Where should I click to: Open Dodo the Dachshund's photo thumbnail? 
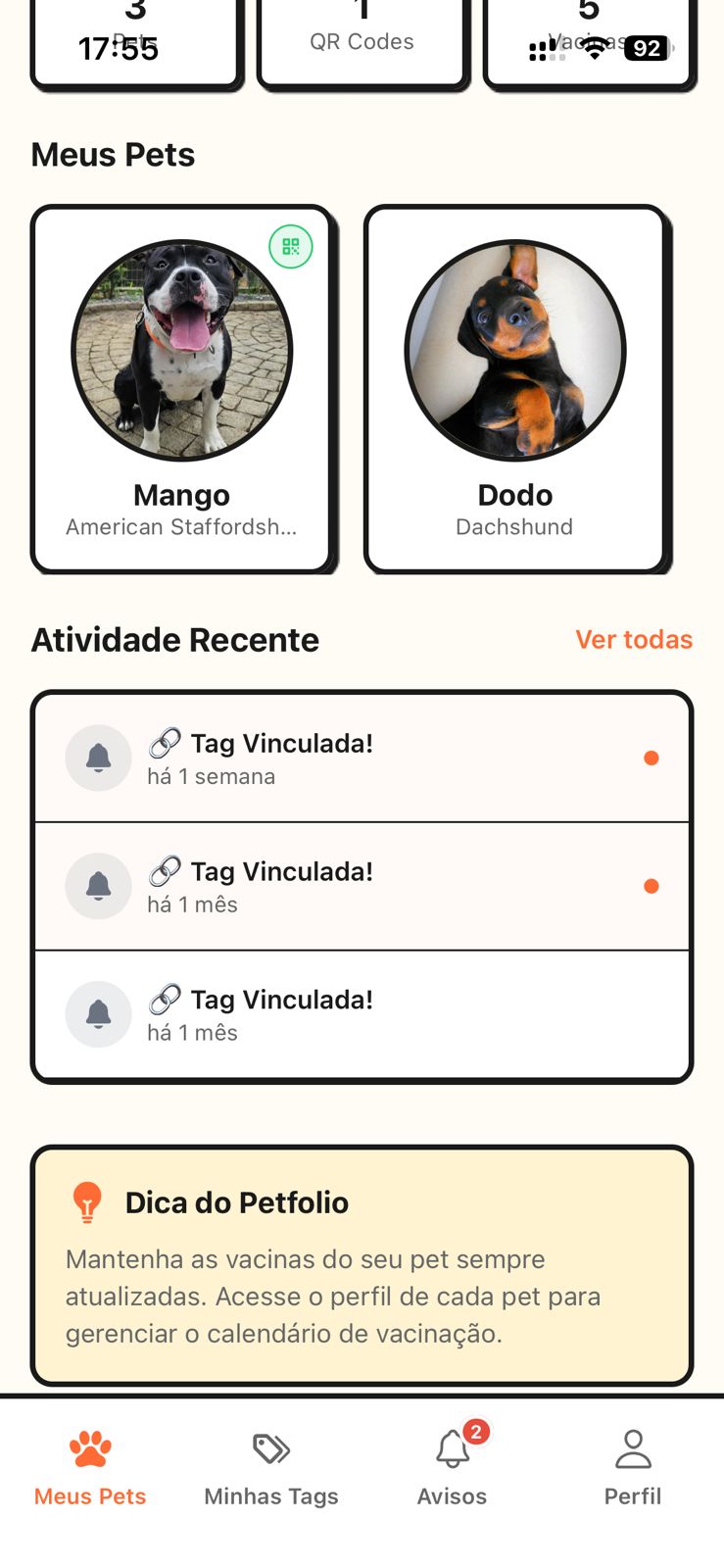[x=514, y=349]
